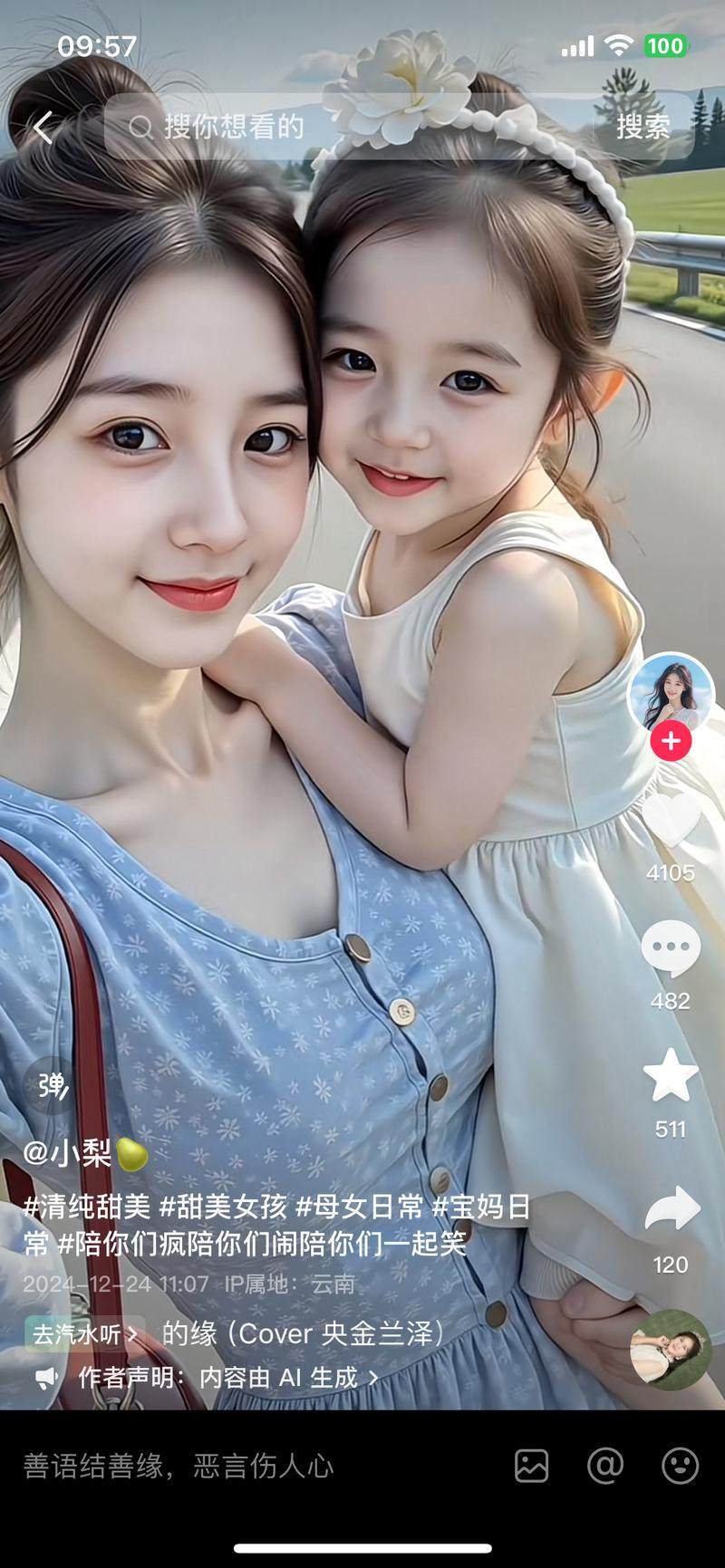Image resolution: width=725 pixels, height=1568 pixels.
Task: Mention someone with the @ icon
Action: 605,1466
